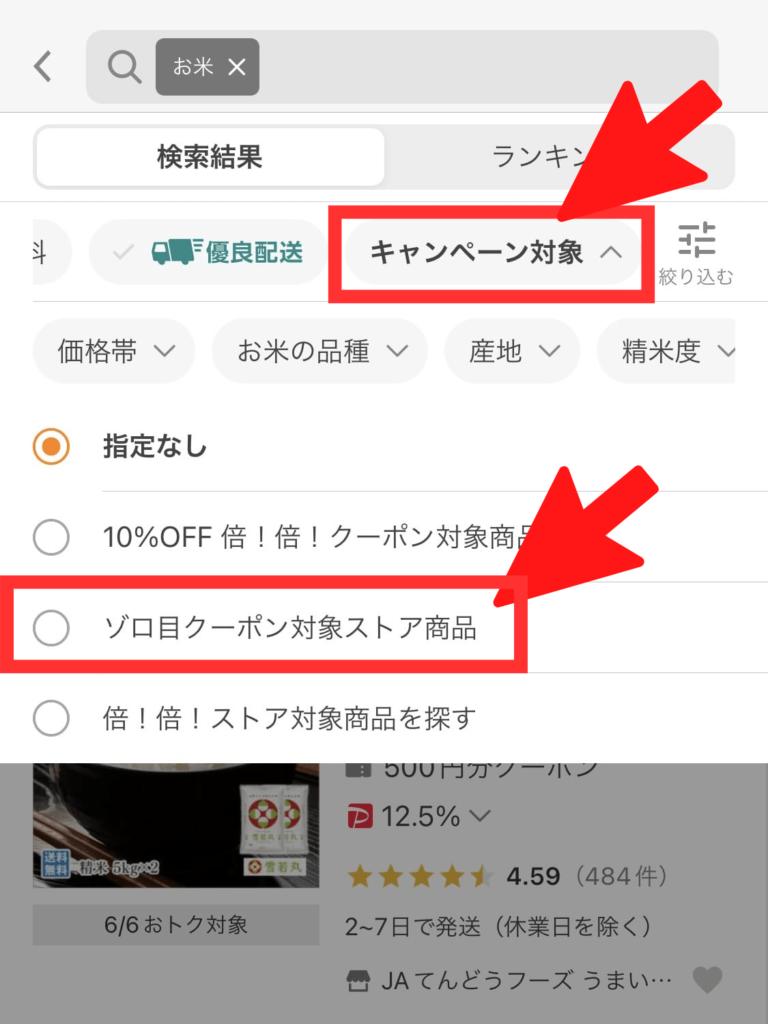Image resolution: width=768 pixels, height=1024 pixels.
Task: Select the 指定なし option
Action: point(51,446)
